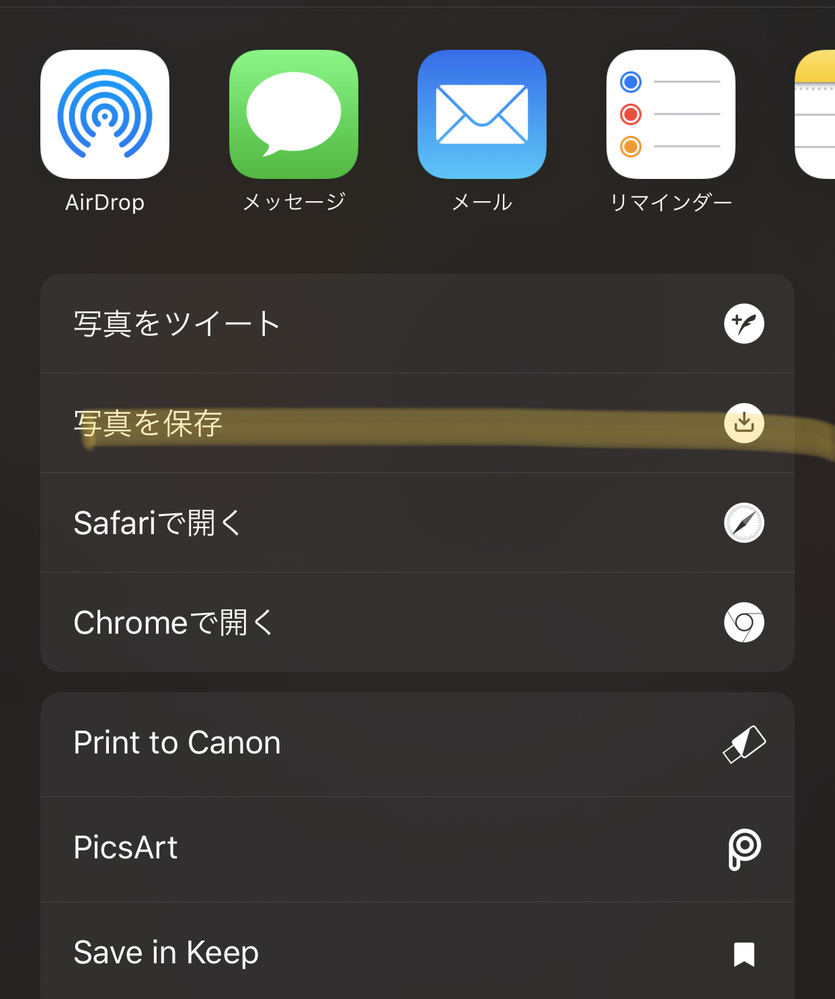This screenshot has width=835, height=999.
Task: Share to the yellow Notes app
Action: point(816,115)
